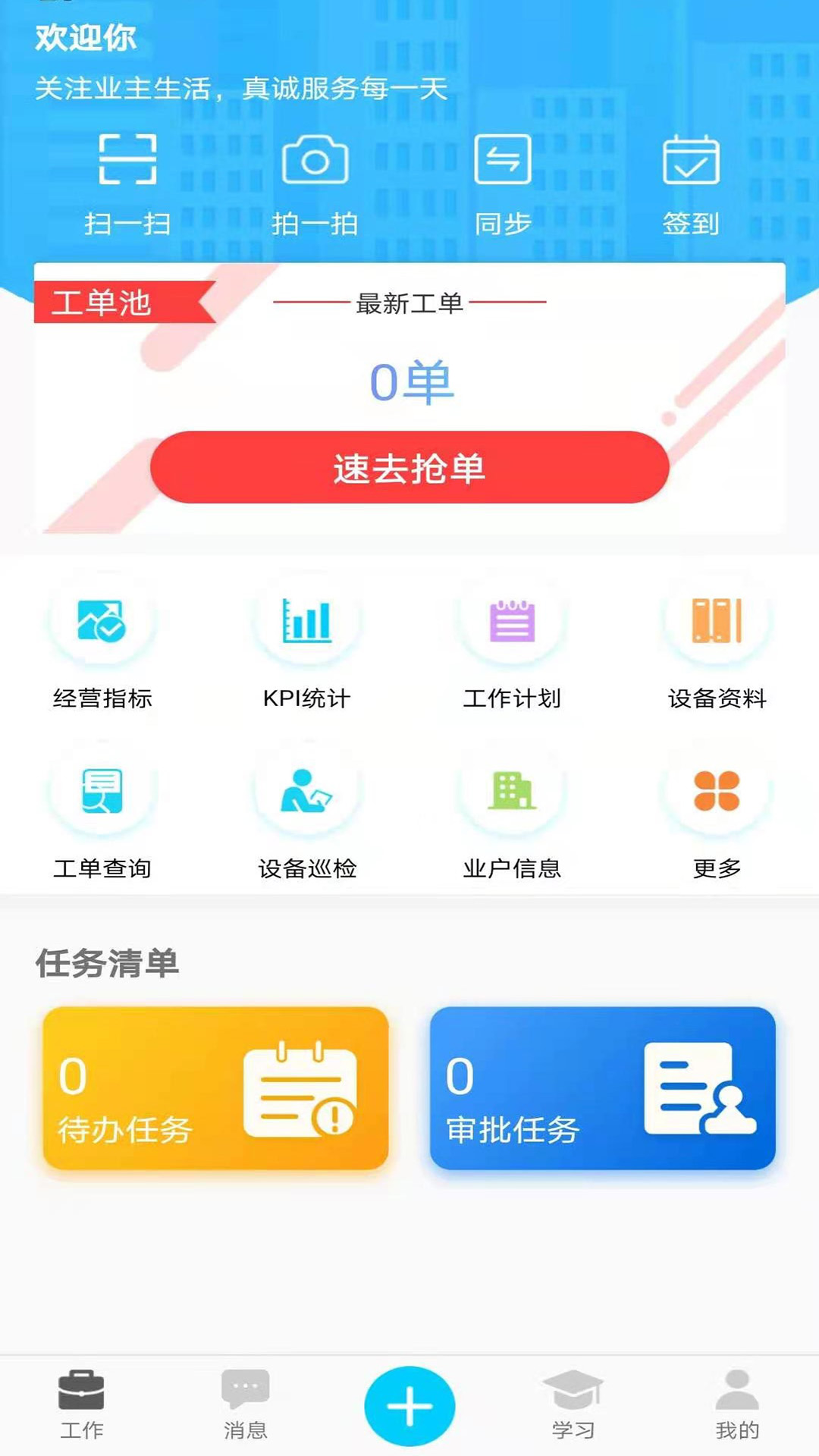Screen dimensions: 819x1456
Task: Launch 拍一拍 camera
Action: (x=315, y=180)
